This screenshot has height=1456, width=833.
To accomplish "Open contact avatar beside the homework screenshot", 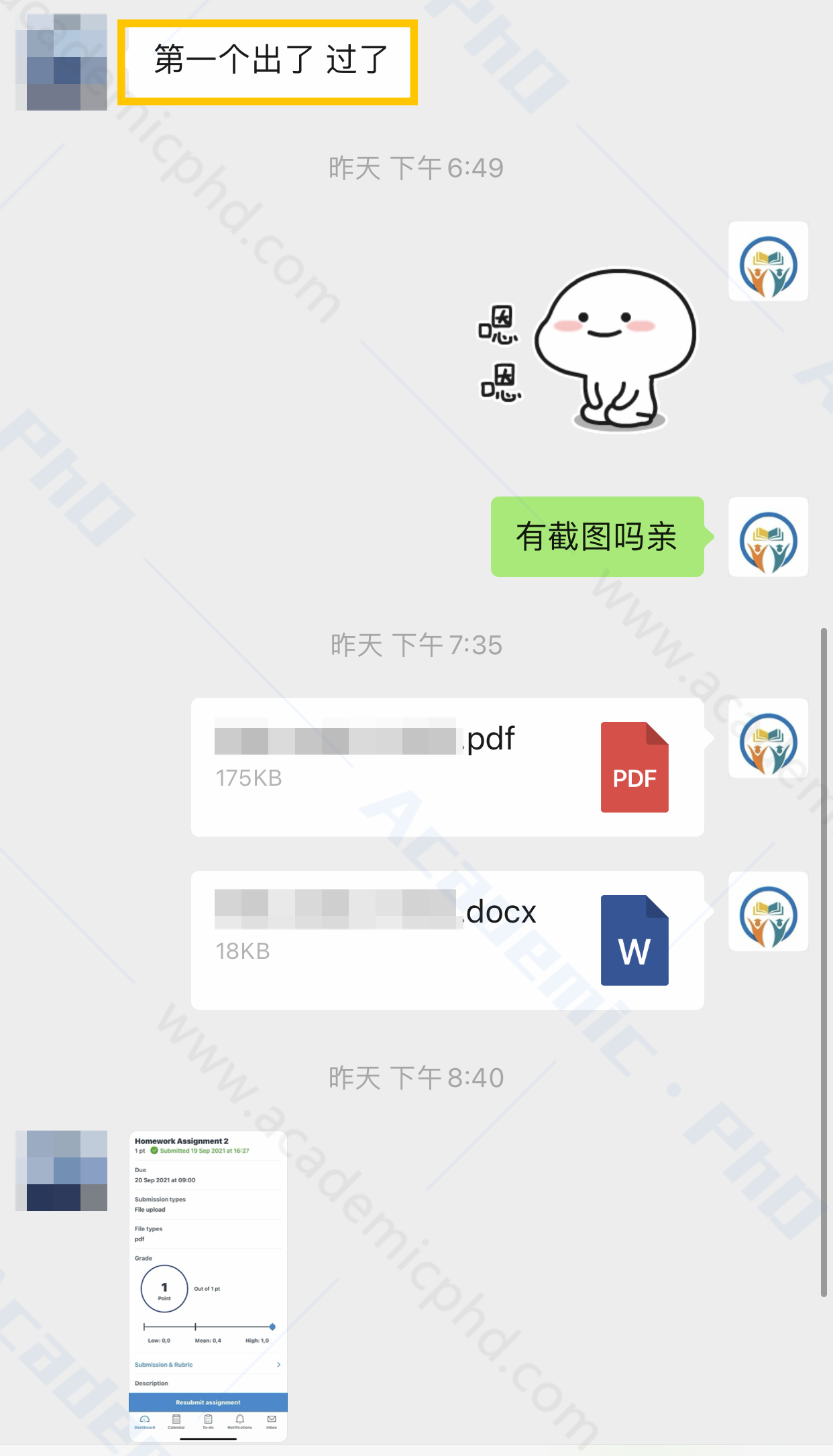I will 62,1171.
